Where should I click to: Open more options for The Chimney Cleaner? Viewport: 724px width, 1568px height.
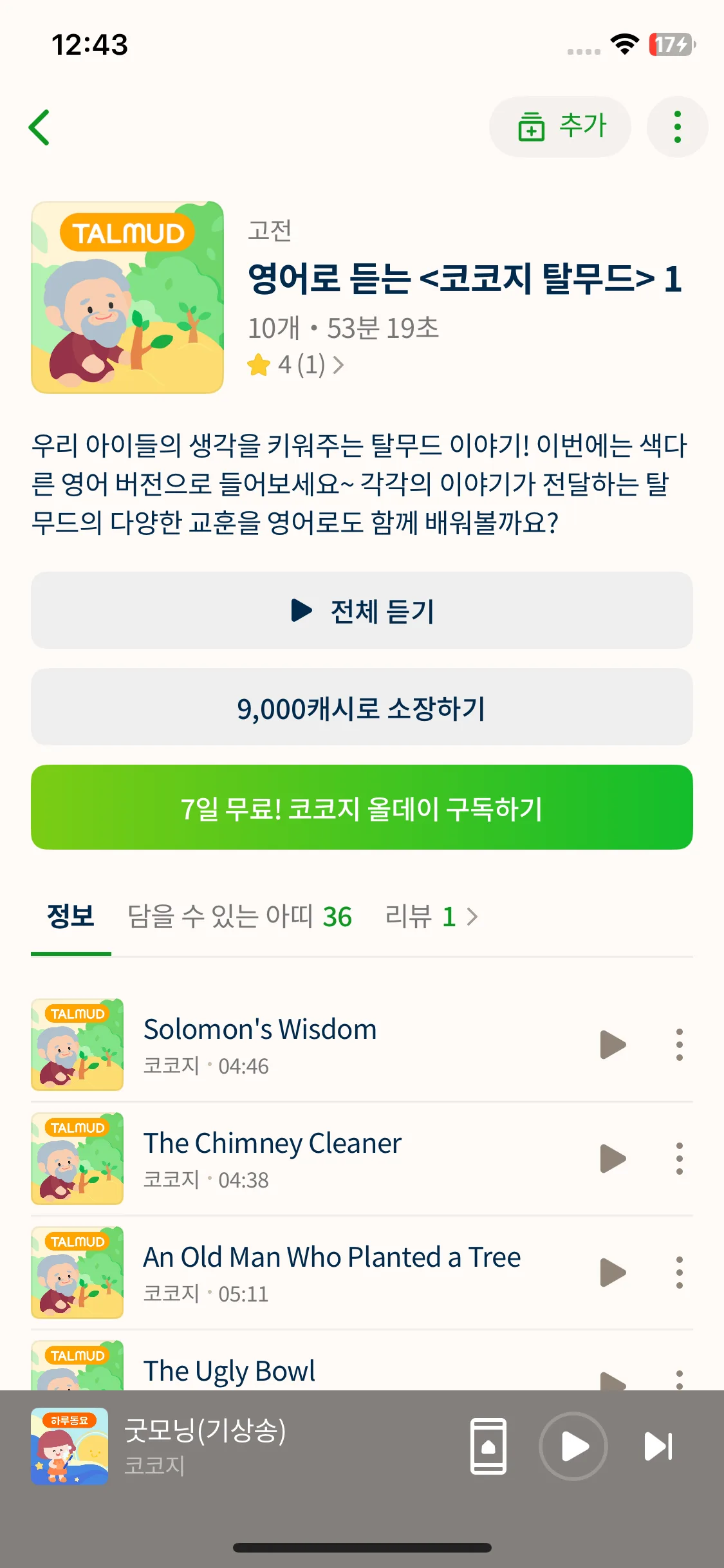tap(679, 1158)
